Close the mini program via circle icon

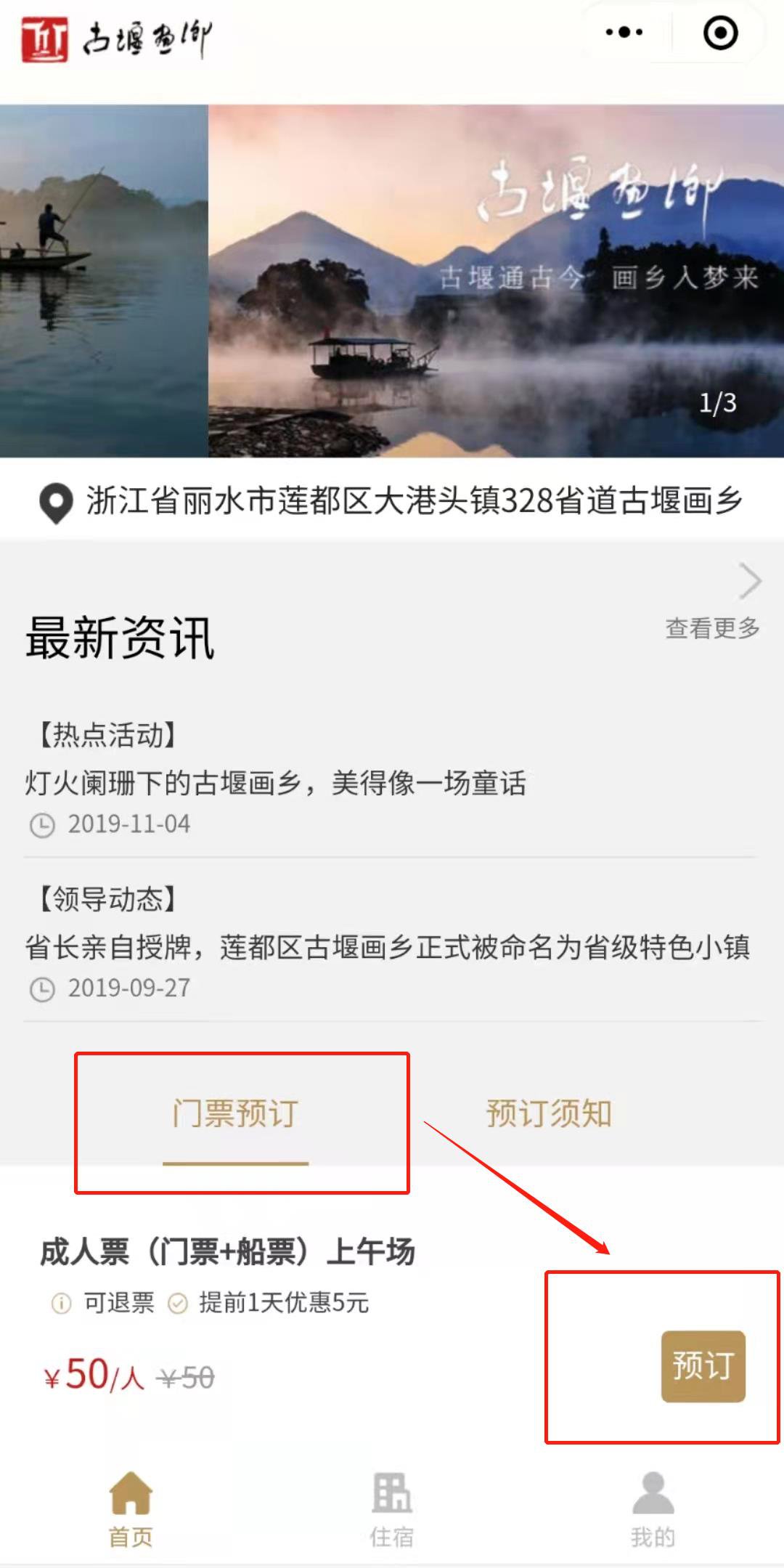pos(720,33)
